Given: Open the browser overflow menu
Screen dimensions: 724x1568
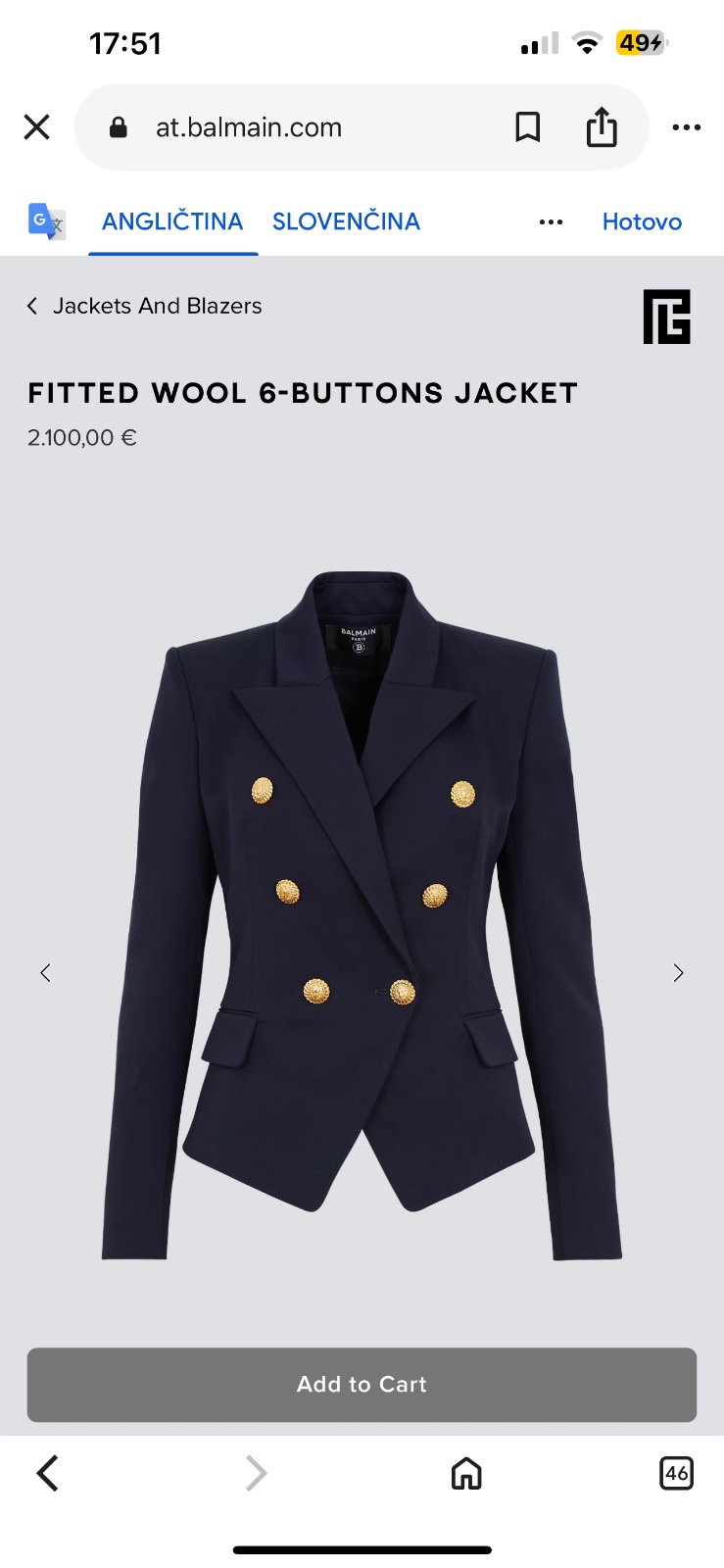Looking at the screenshot, I should (686, 127).
